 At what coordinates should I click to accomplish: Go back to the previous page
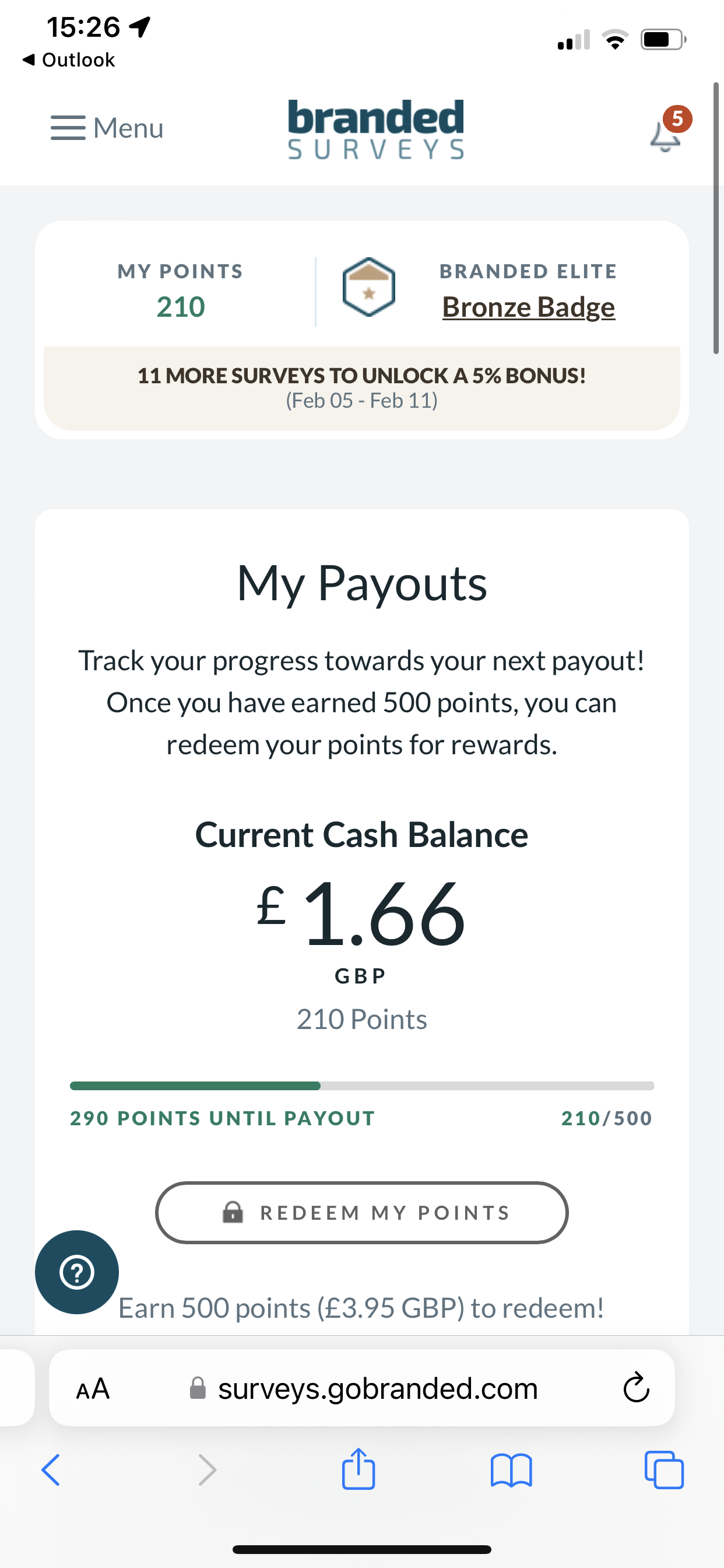51,1470
